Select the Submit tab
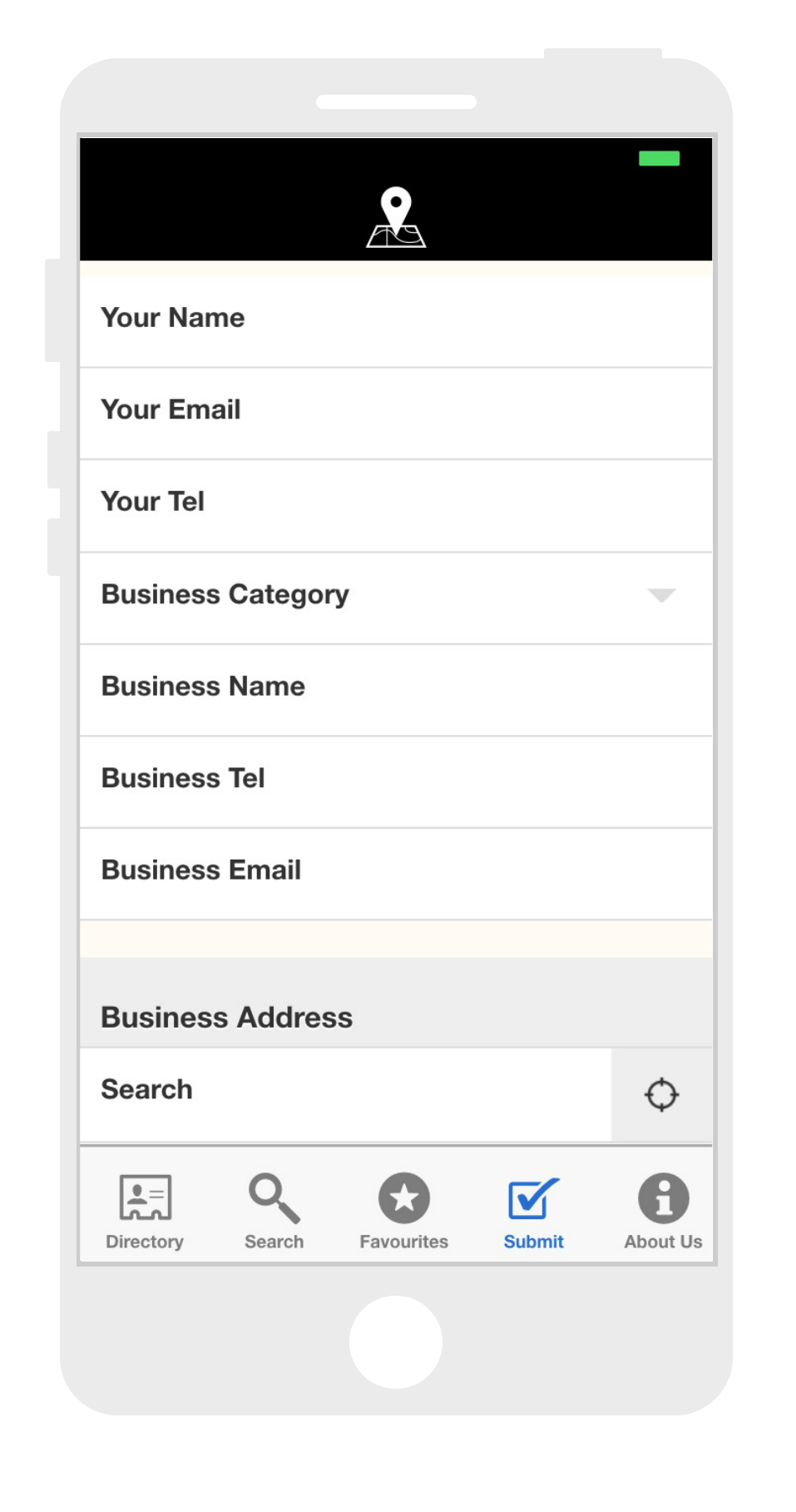Screen dimensions: 796x1512 click(x=533, y=1211)
